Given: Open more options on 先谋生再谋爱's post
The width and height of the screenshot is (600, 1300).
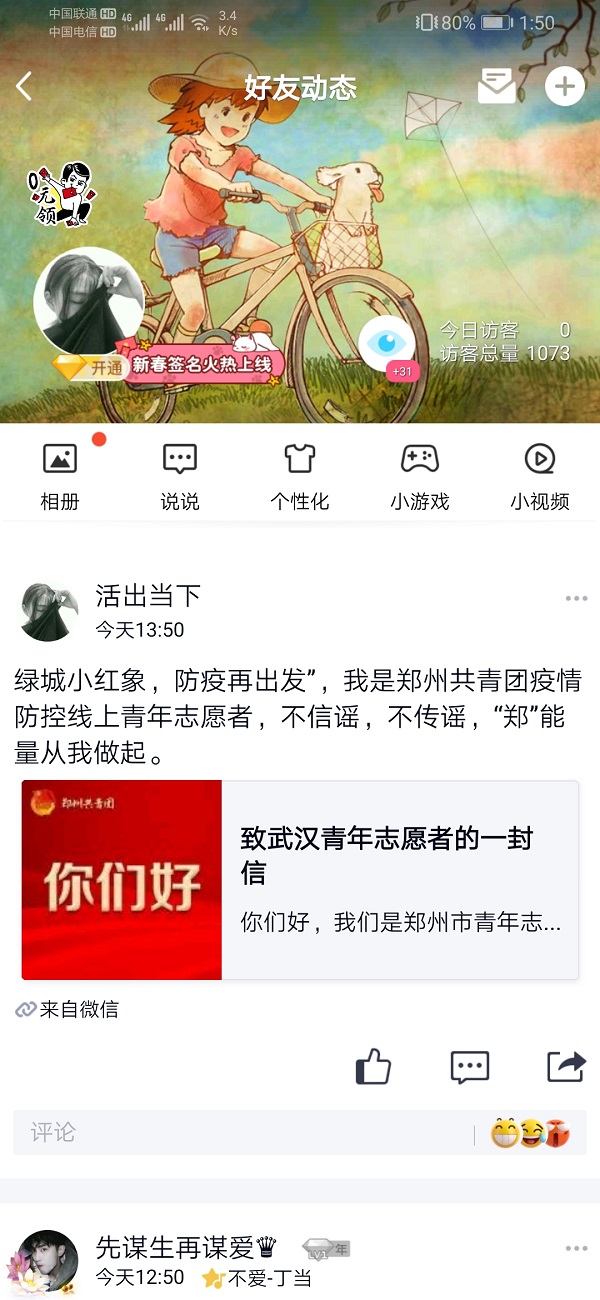Looking at the screenshot, I should click(576, 1249).
